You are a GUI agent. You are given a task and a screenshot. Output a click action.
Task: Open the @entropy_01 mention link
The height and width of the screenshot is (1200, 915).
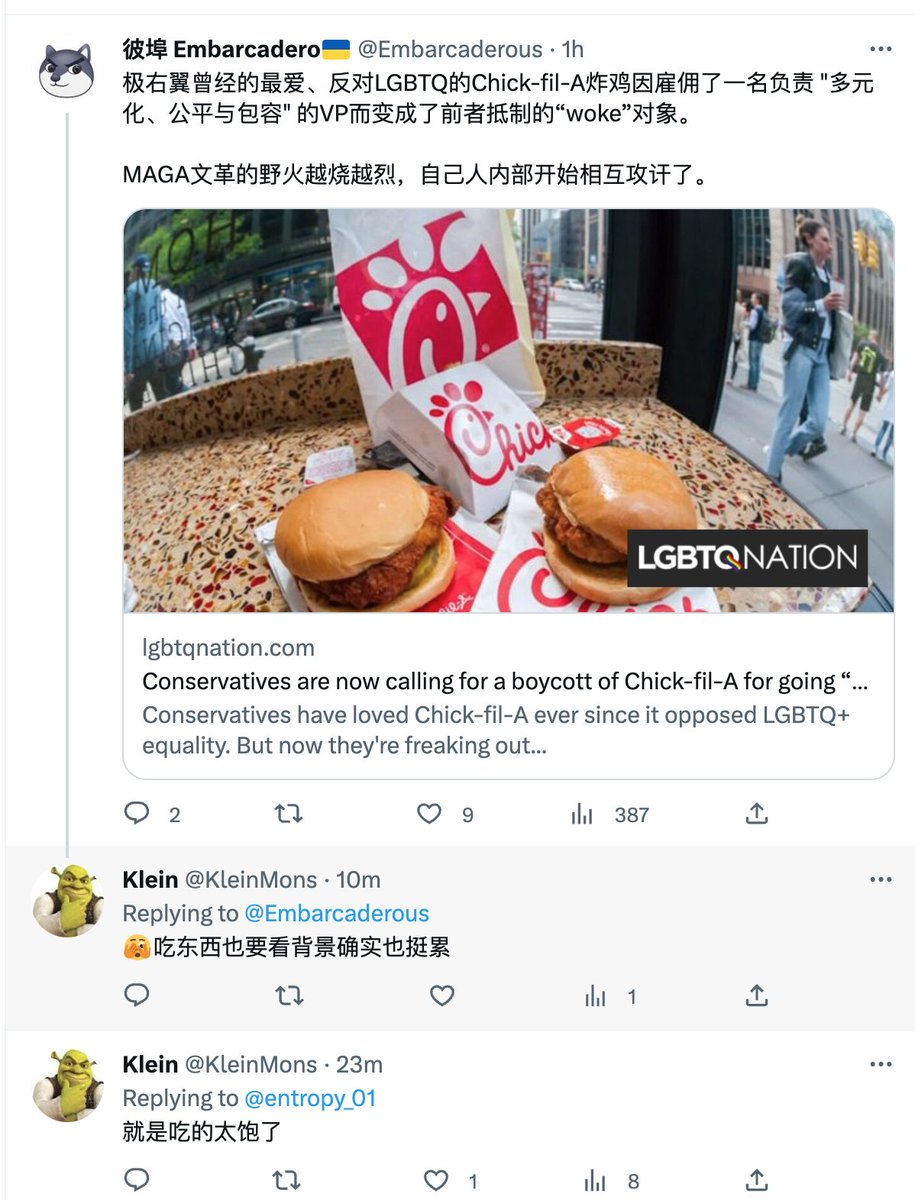click(310, 1098)
